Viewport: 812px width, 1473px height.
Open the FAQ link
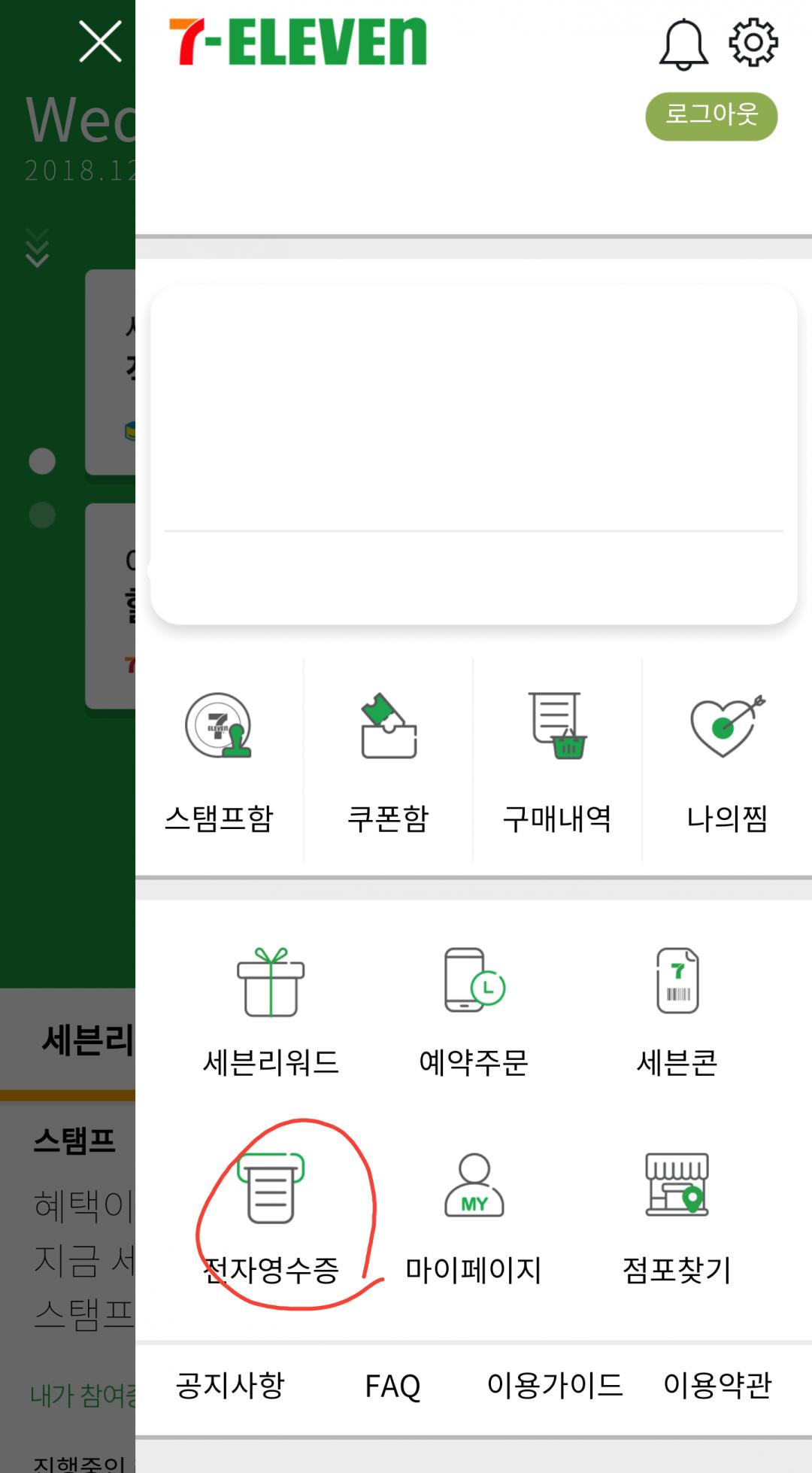(x=392, y=1386)
